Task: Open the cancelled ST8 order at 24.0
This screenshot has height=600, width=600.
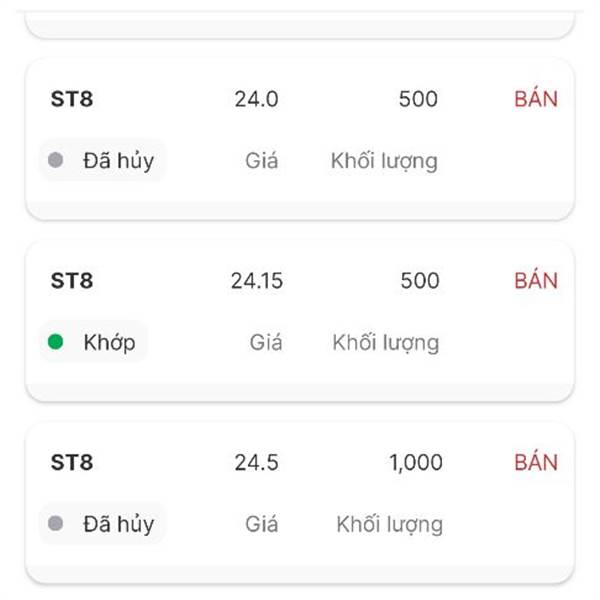Action: pyautogui.click(x=300, y=130)
